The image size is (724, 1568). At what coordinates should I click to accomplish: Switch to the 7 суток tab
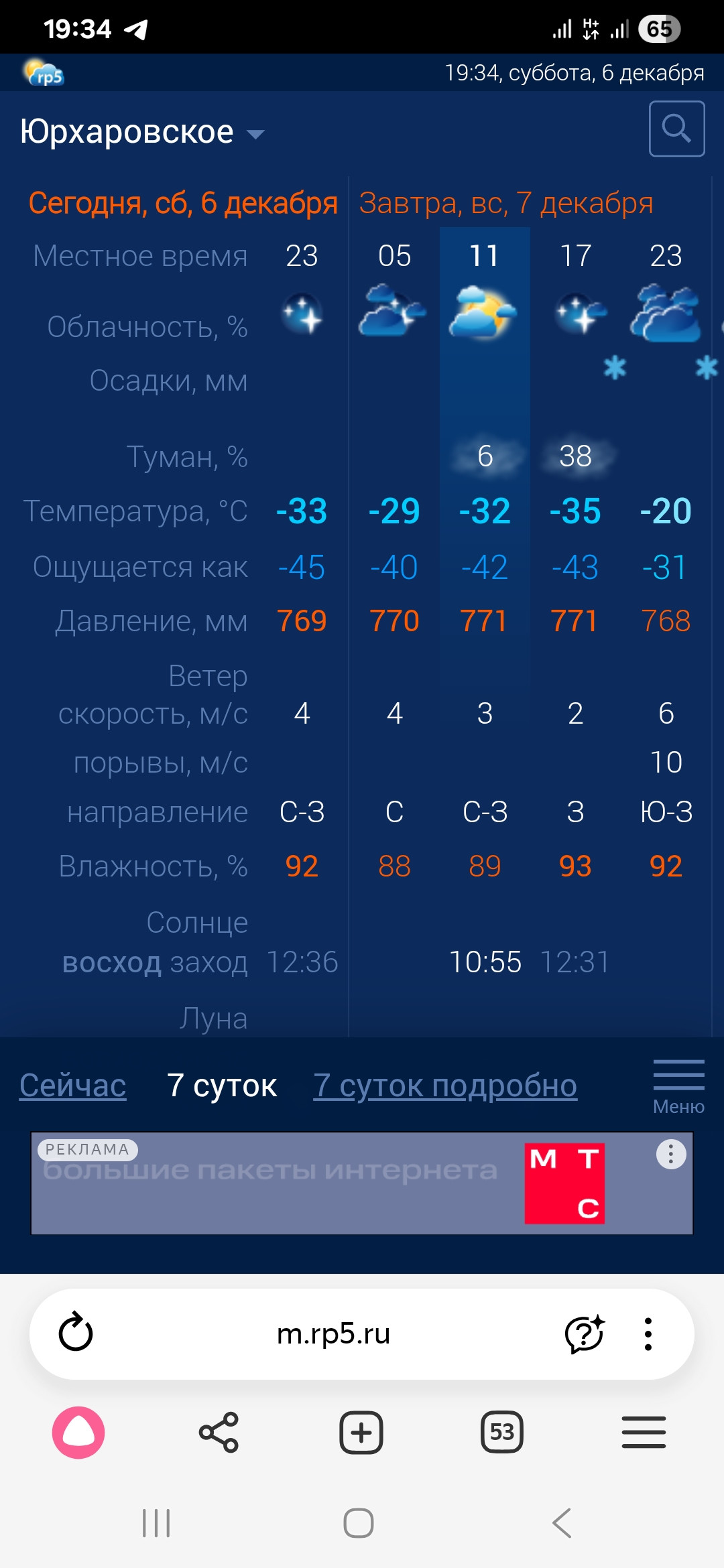click(x=221, y=1085)
